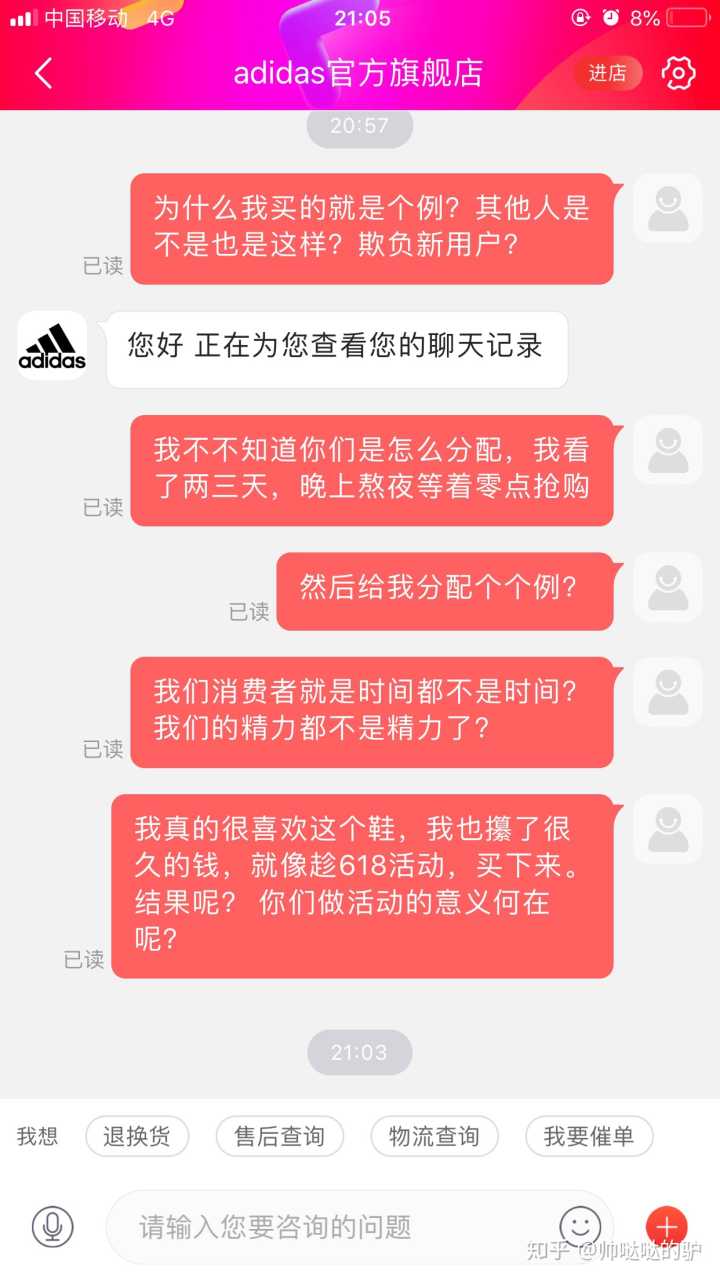Choose the 物流查询 chip
The width and height of the screenshot is (720, 1280).
coord(434,1137)
